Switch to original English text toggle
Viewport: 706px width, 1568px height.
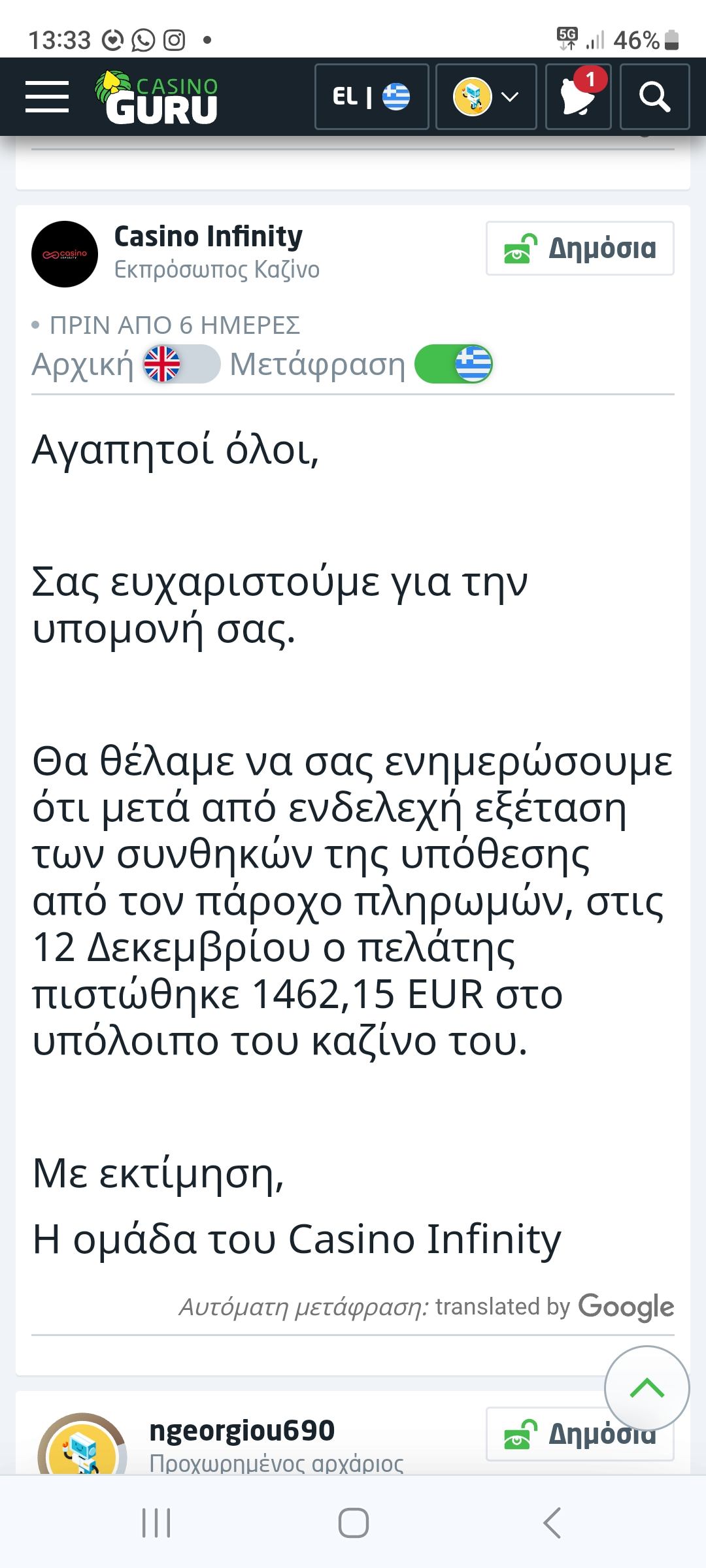[x=181, y=364]
